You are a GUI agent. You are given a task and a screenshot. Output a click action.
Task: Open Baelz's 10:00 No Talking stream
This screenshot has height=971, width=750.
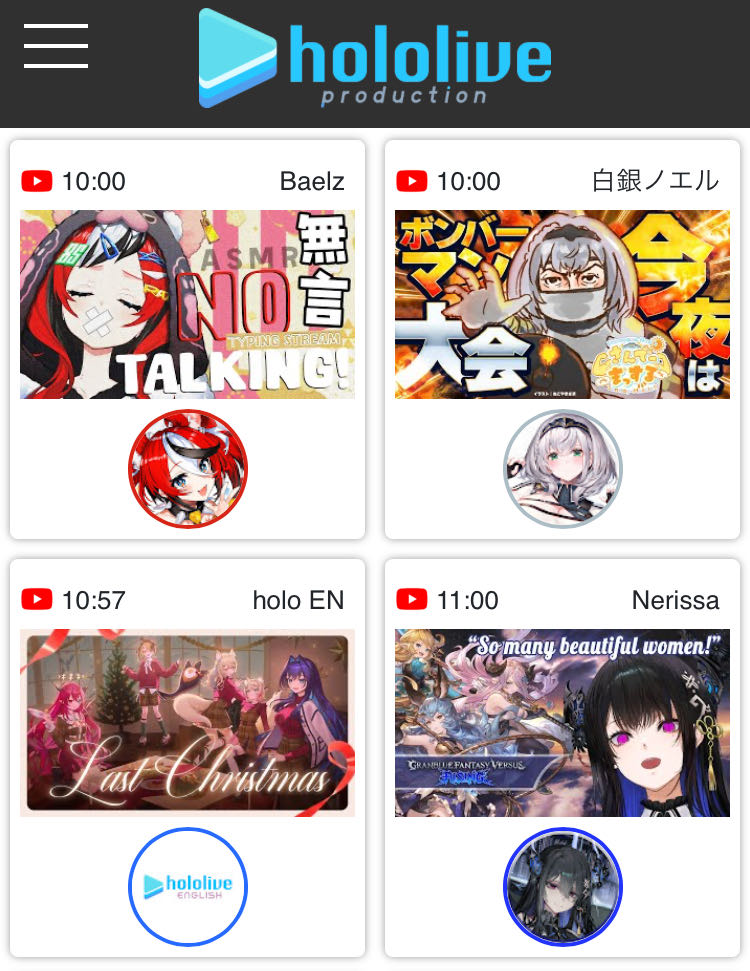(x=187, y=305)
